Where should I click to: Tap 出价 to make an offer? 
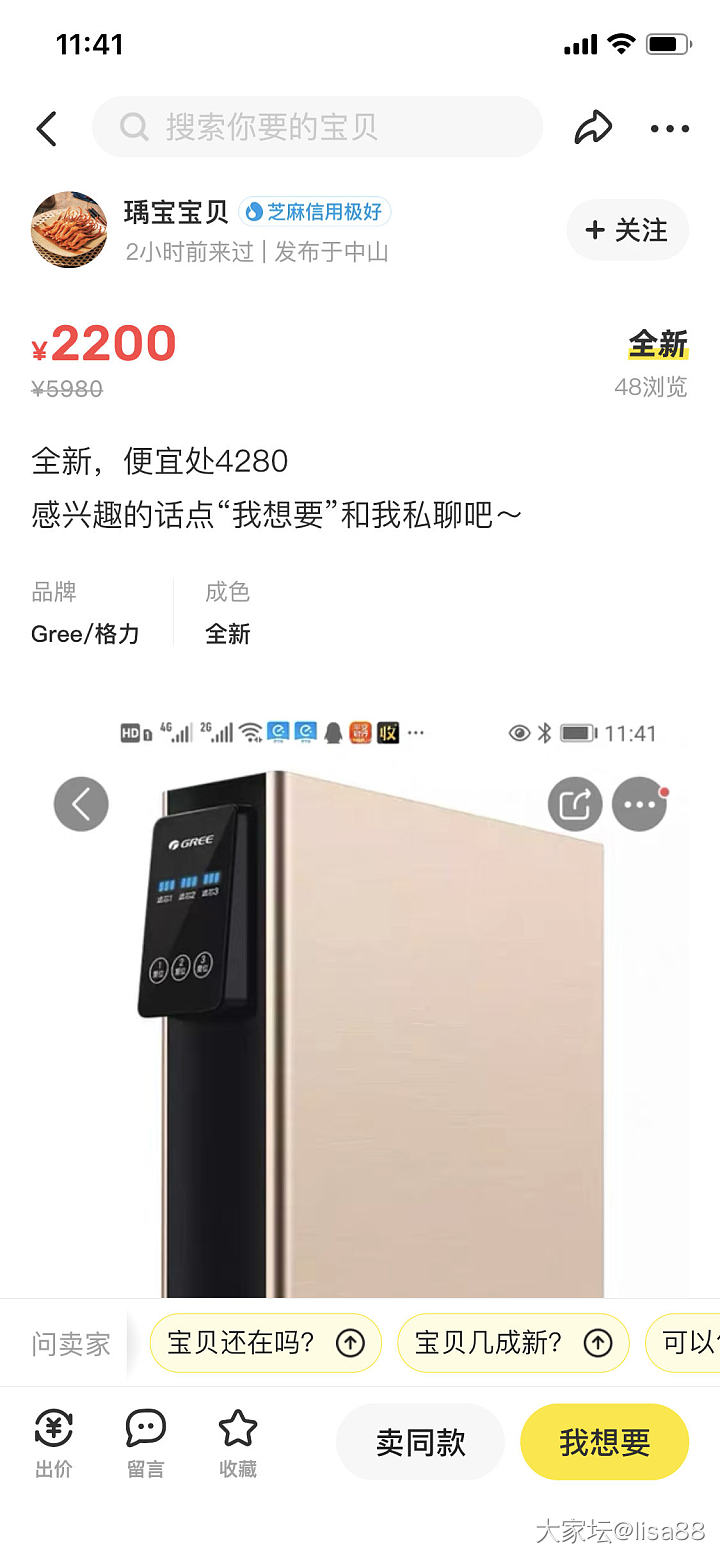point(53,1442)
